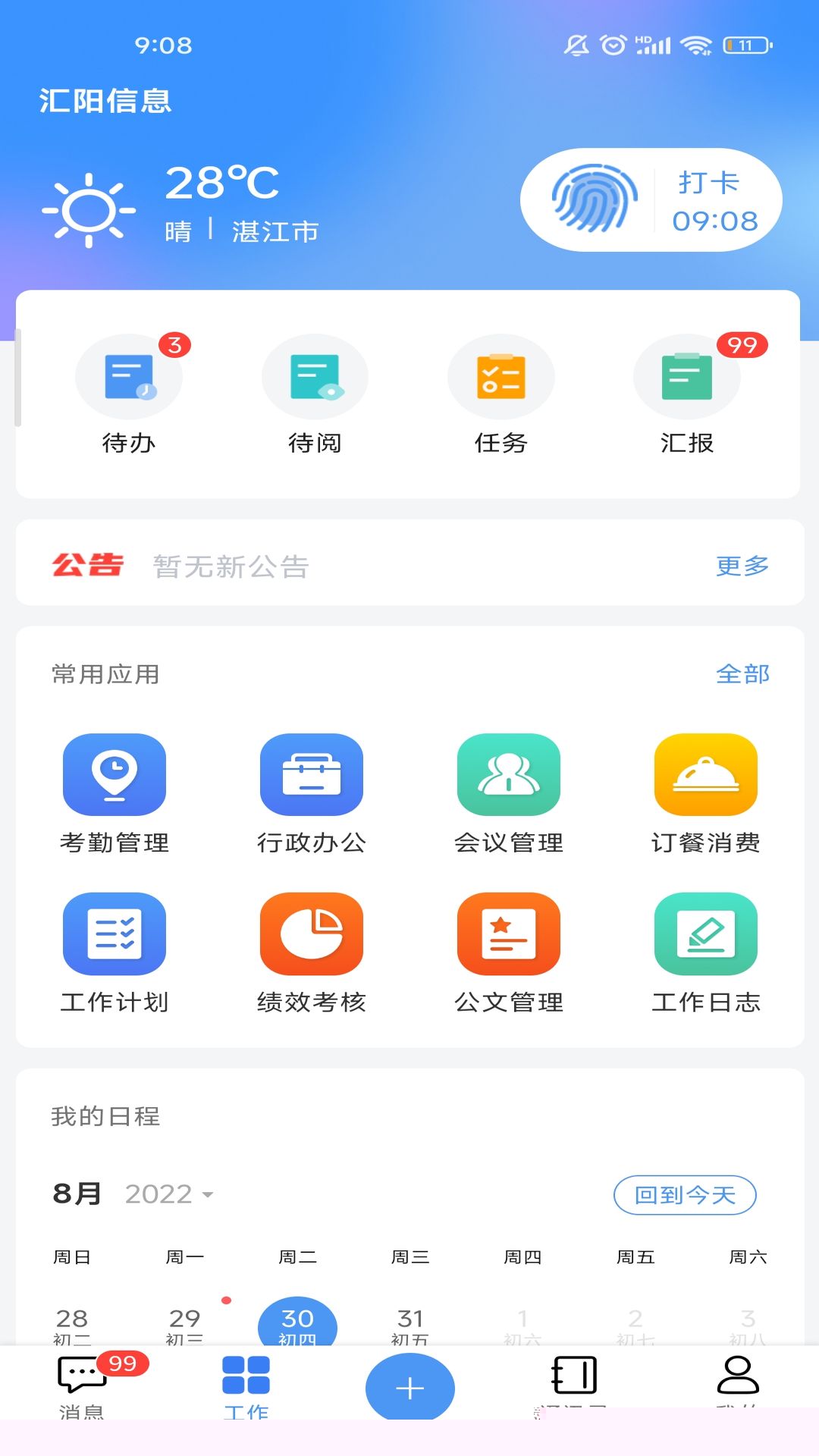Launch 绩效考核 app

point(312,952)
